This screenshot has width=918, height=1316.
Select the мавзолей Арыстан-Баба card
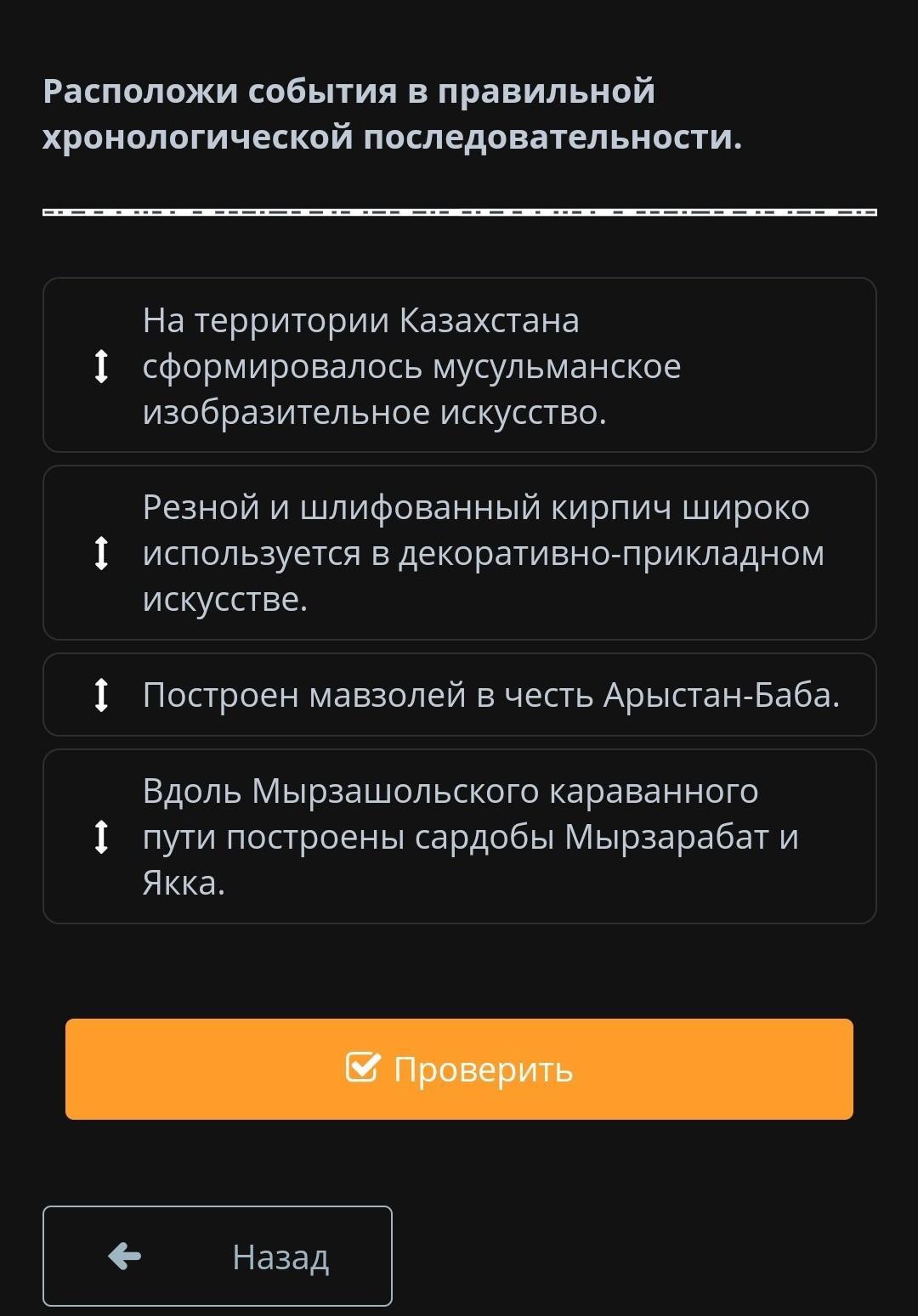coord(459,695)
